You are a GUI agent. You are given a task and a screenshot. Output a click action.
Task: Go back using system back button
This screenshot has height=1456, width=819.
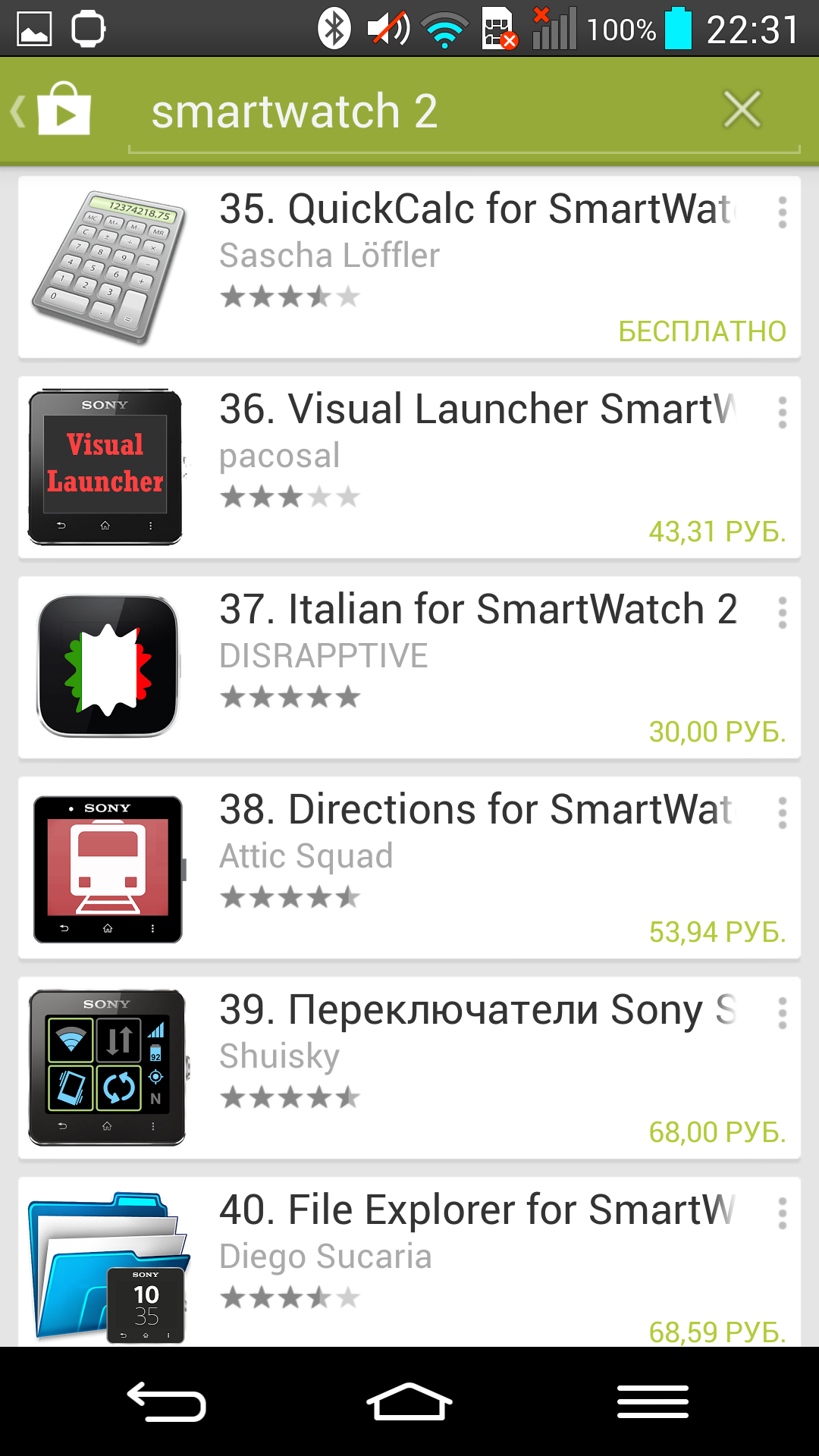coord(166,1401)
